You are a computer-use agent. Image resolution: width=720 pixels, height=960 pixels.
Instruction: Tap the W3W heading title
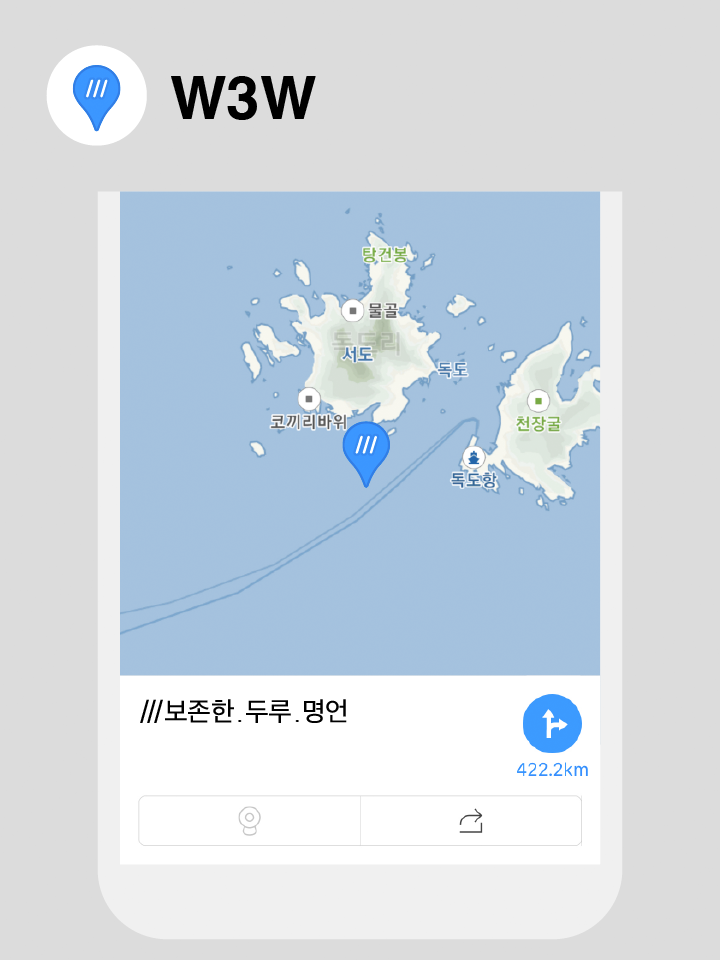[x=239, y=94]
